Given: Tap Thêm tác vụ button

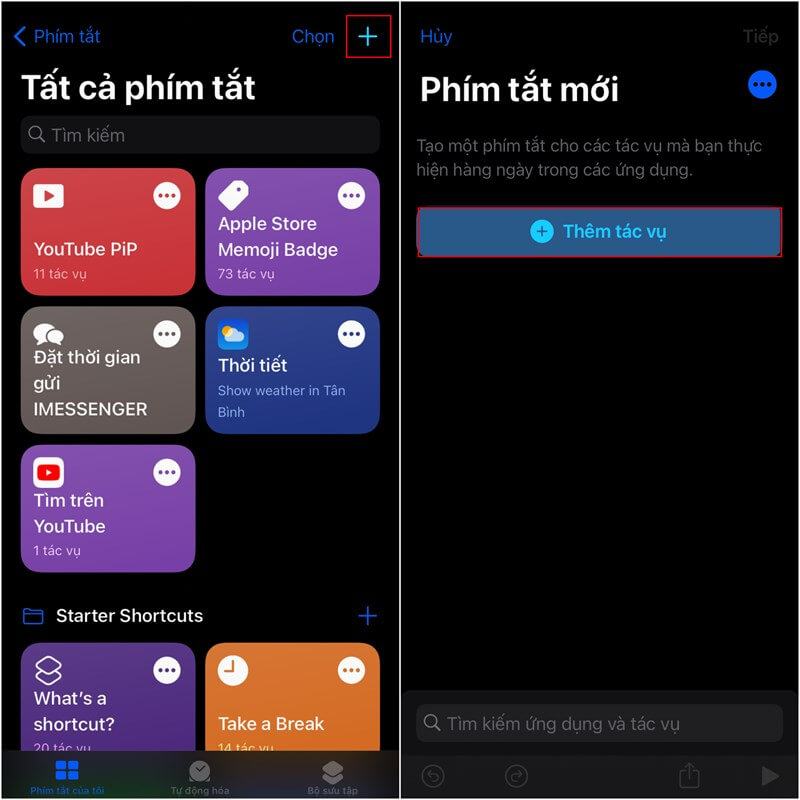Looking at the screenshot, I should tap(598, 232).
